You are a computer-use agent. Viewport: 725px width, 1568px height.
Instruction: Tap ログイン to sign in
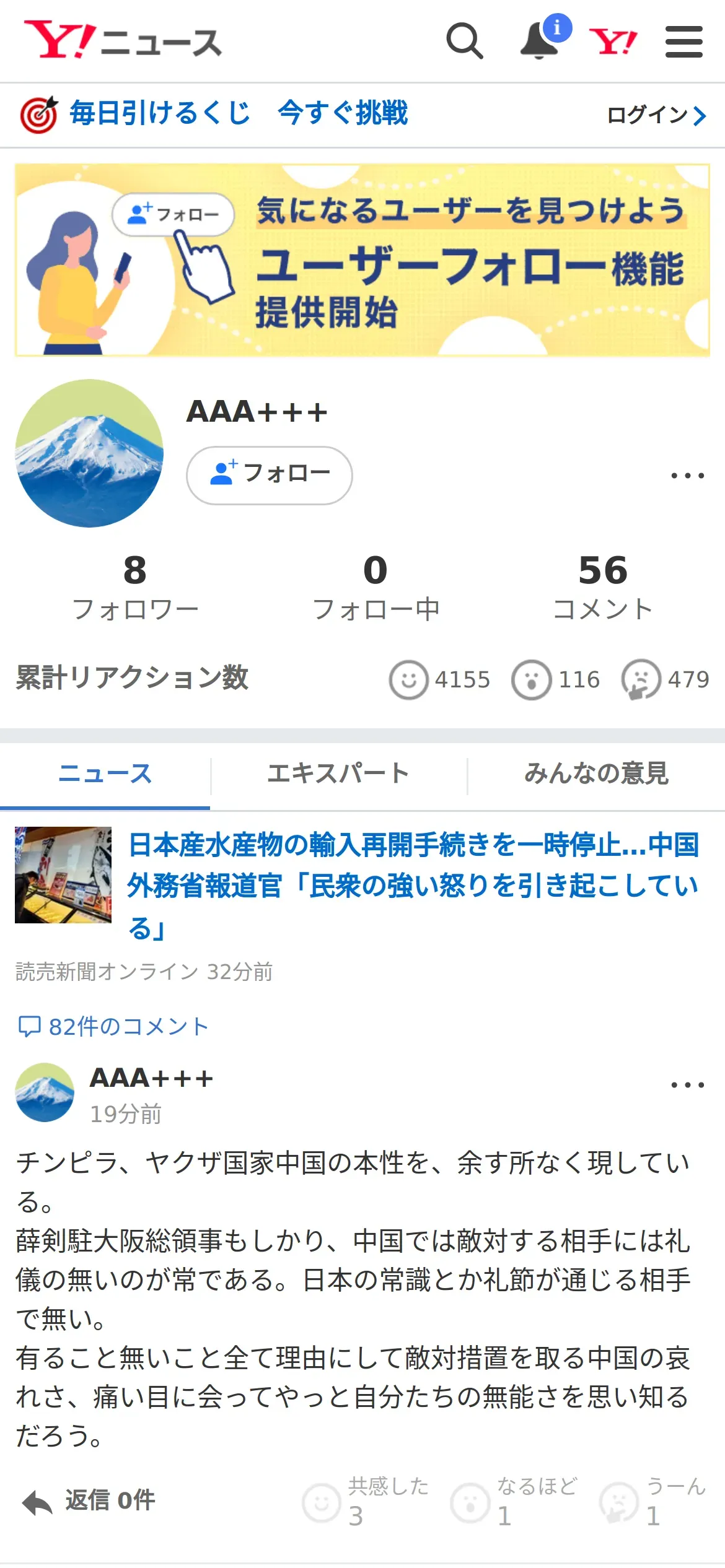[x=656, y=115]
